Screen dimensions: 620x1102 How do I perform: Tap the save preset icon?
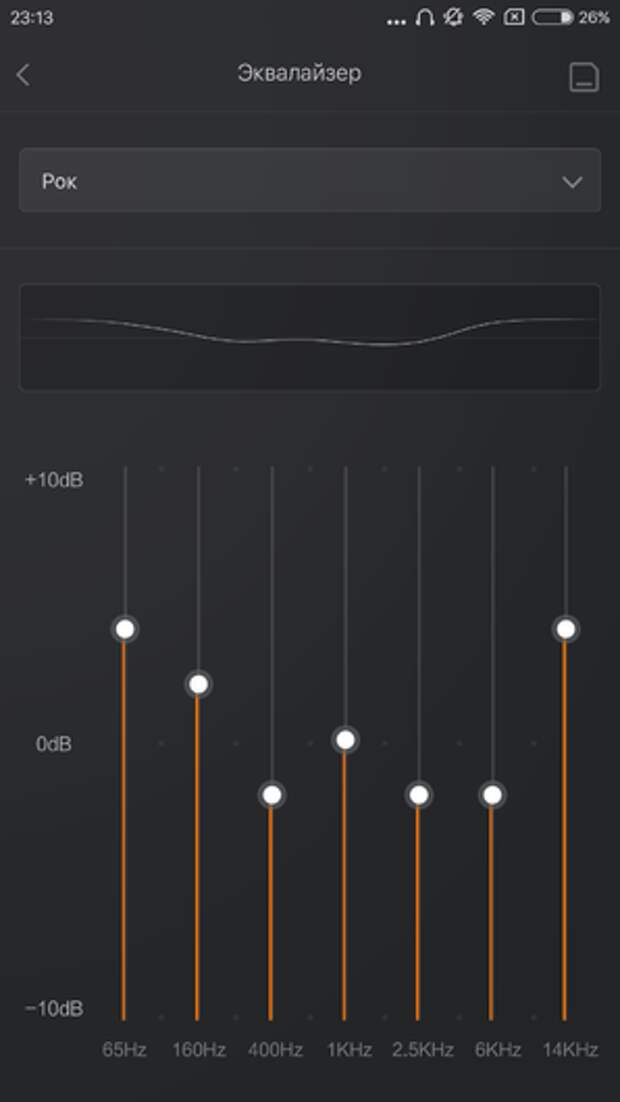click(584, 77)
